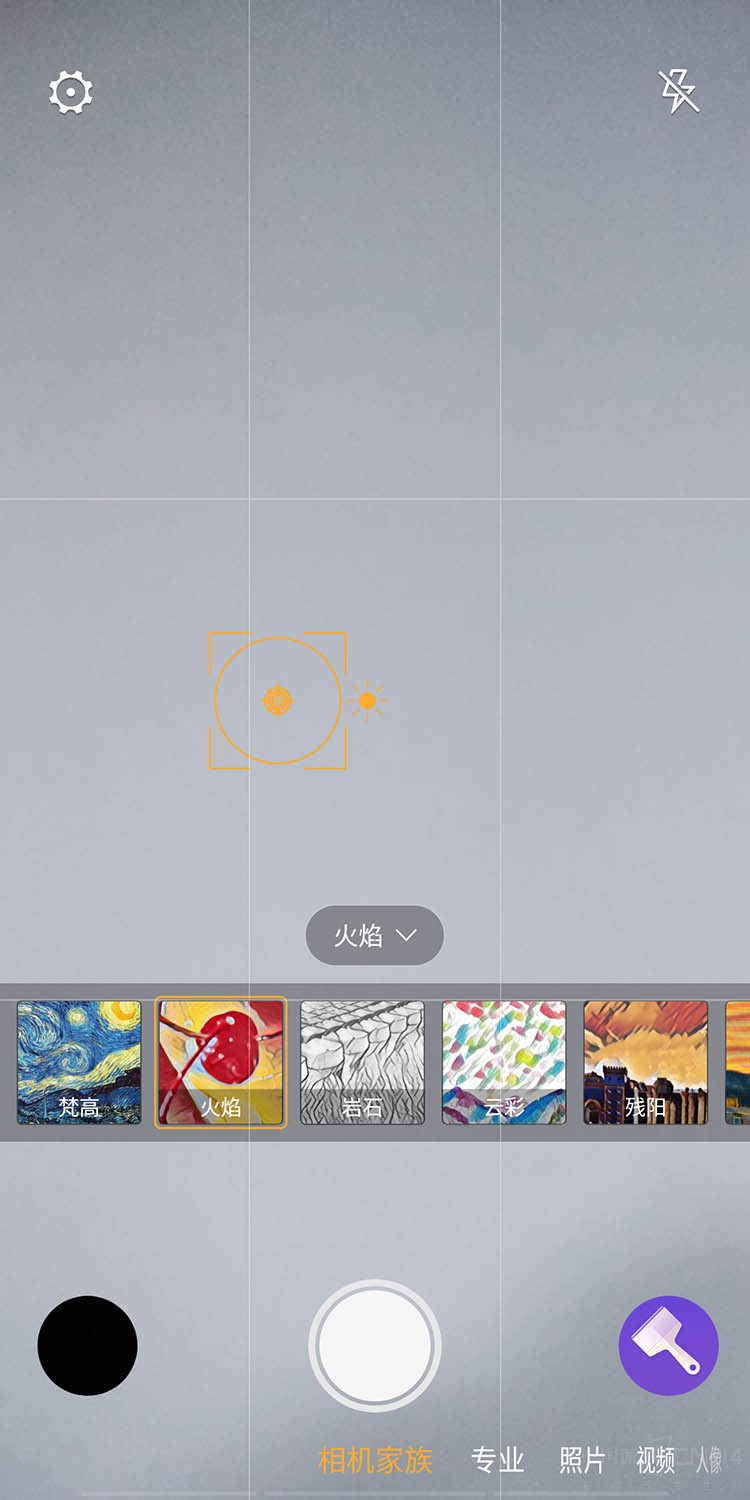This screenshot has height=1500, width=750.
Task: Apply the 岩石 art filter
Action: (x=362, y=1062)
